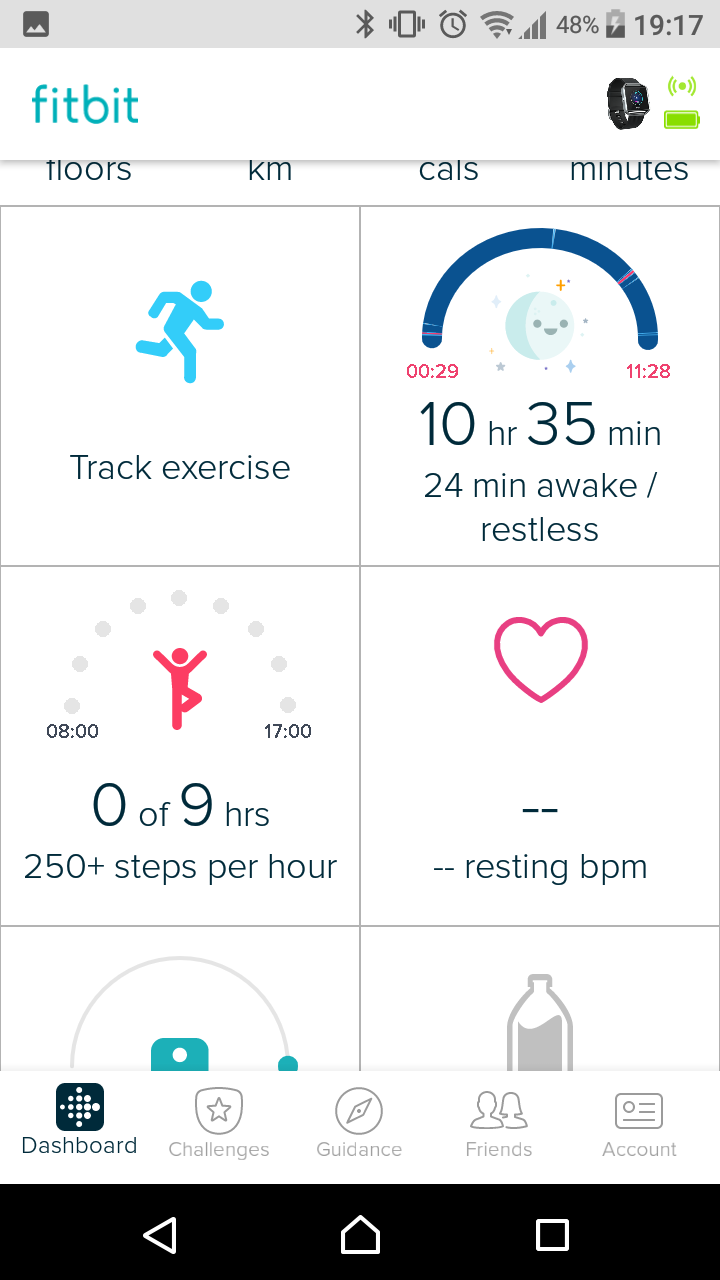The width and height of the screenshot is (720, 1280).
Task: Switch to the Challenges tab
Action: (x=219, y=1123)
